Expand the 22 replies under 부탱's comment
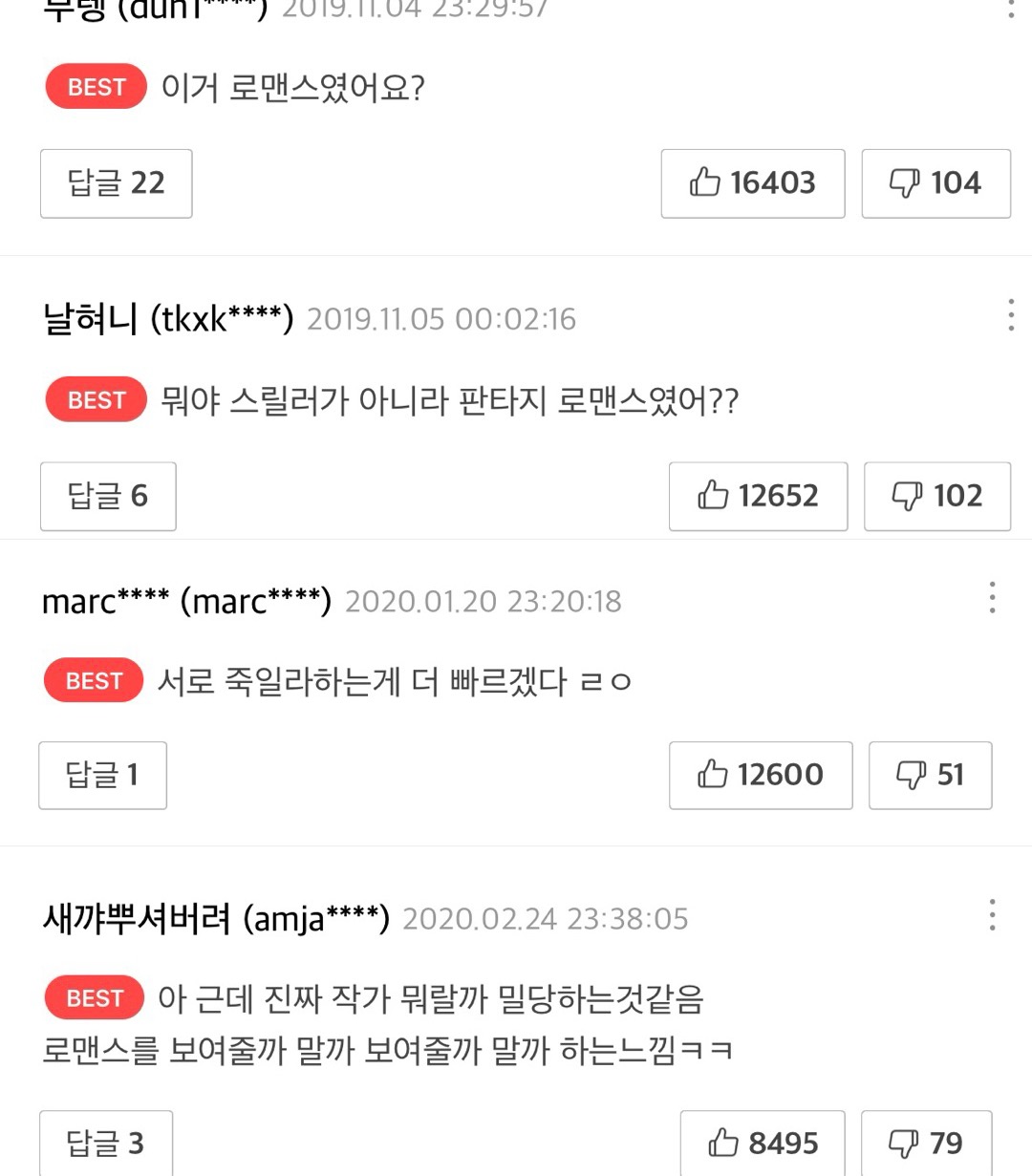Viewport: 1032px width, 1176px height. (116, 183)
